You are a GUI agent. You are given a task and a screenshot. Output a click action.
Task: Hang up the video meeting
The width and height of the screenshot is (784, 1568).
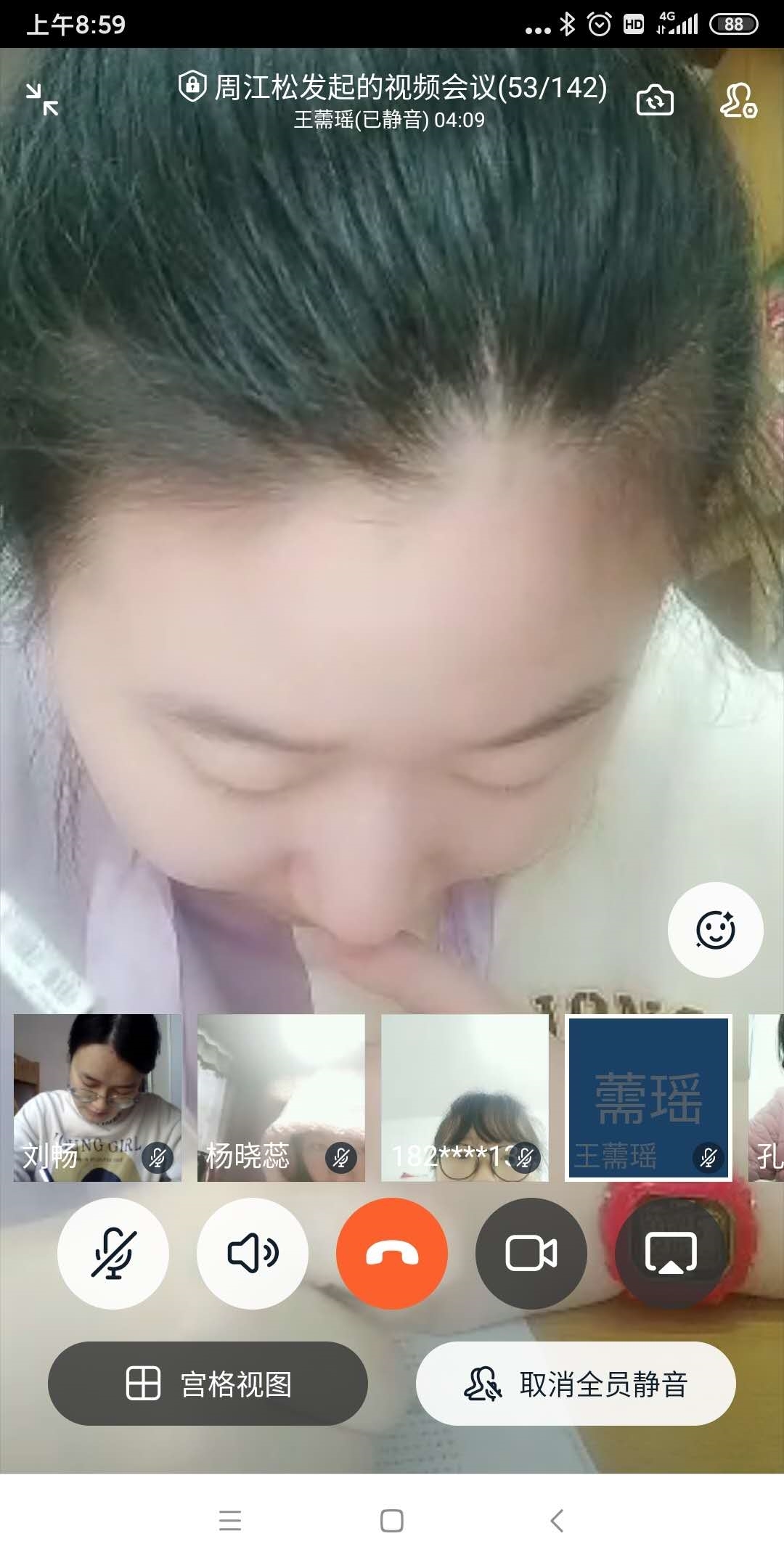click(392, 1253)
